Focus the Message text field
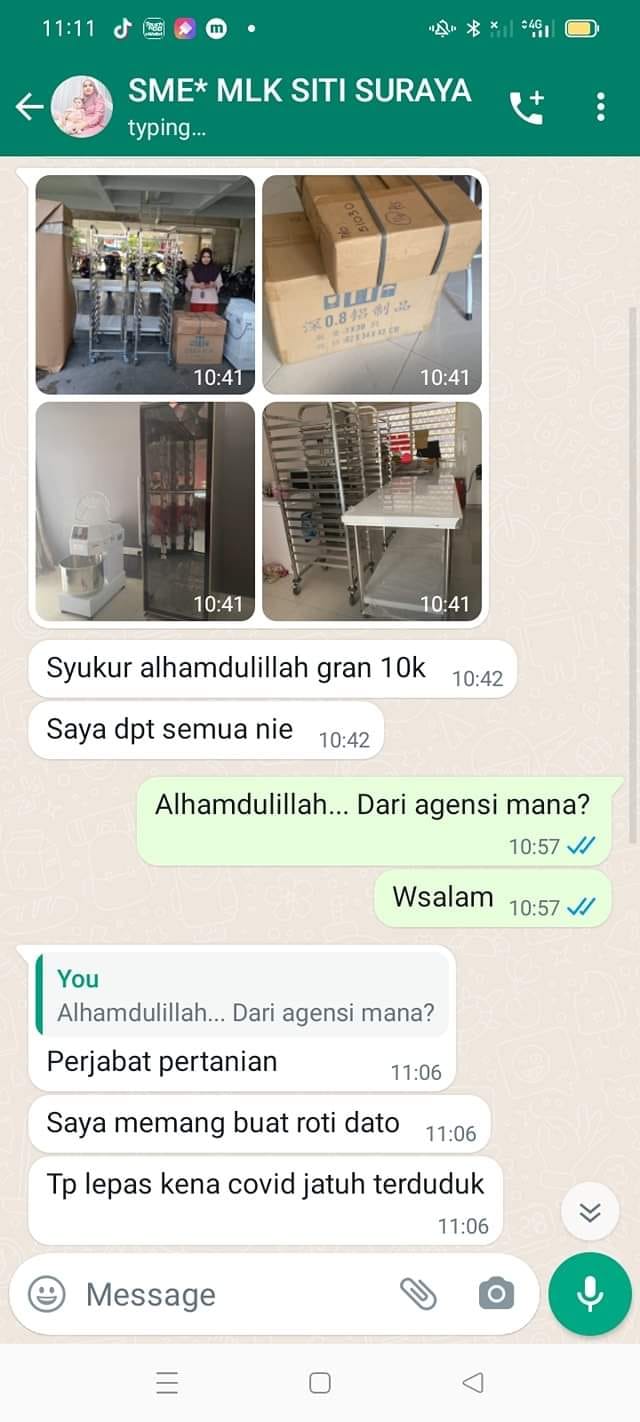Image resolution: width=640 pixels, height=1422 pixels. tap(230, 1294)
